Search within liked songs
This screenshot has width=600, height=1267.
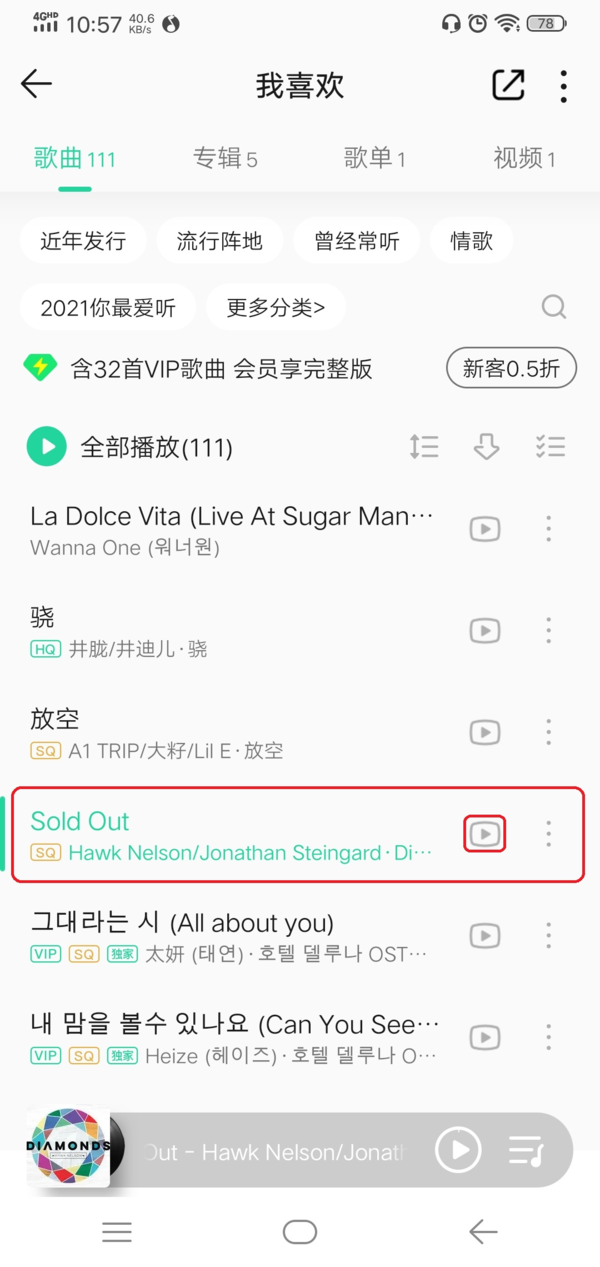pos(554,307)
